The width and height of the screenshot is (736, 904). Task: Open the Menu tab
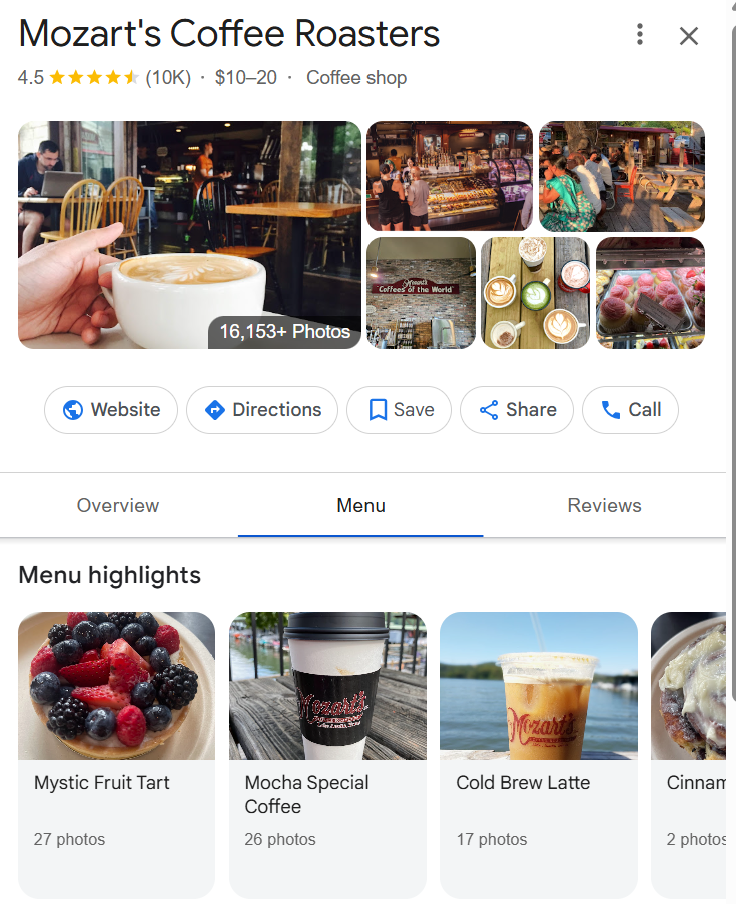click(360, 505)
